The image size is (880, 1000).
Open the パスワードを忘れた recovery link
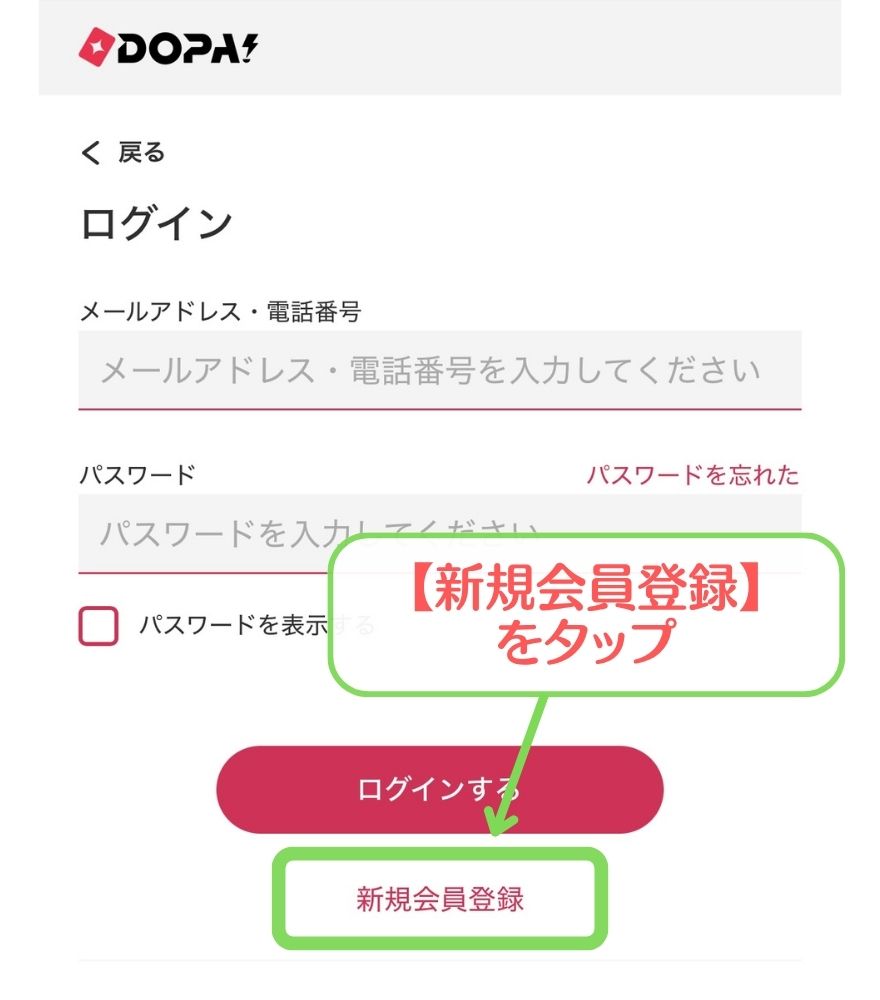coord(693,476)
